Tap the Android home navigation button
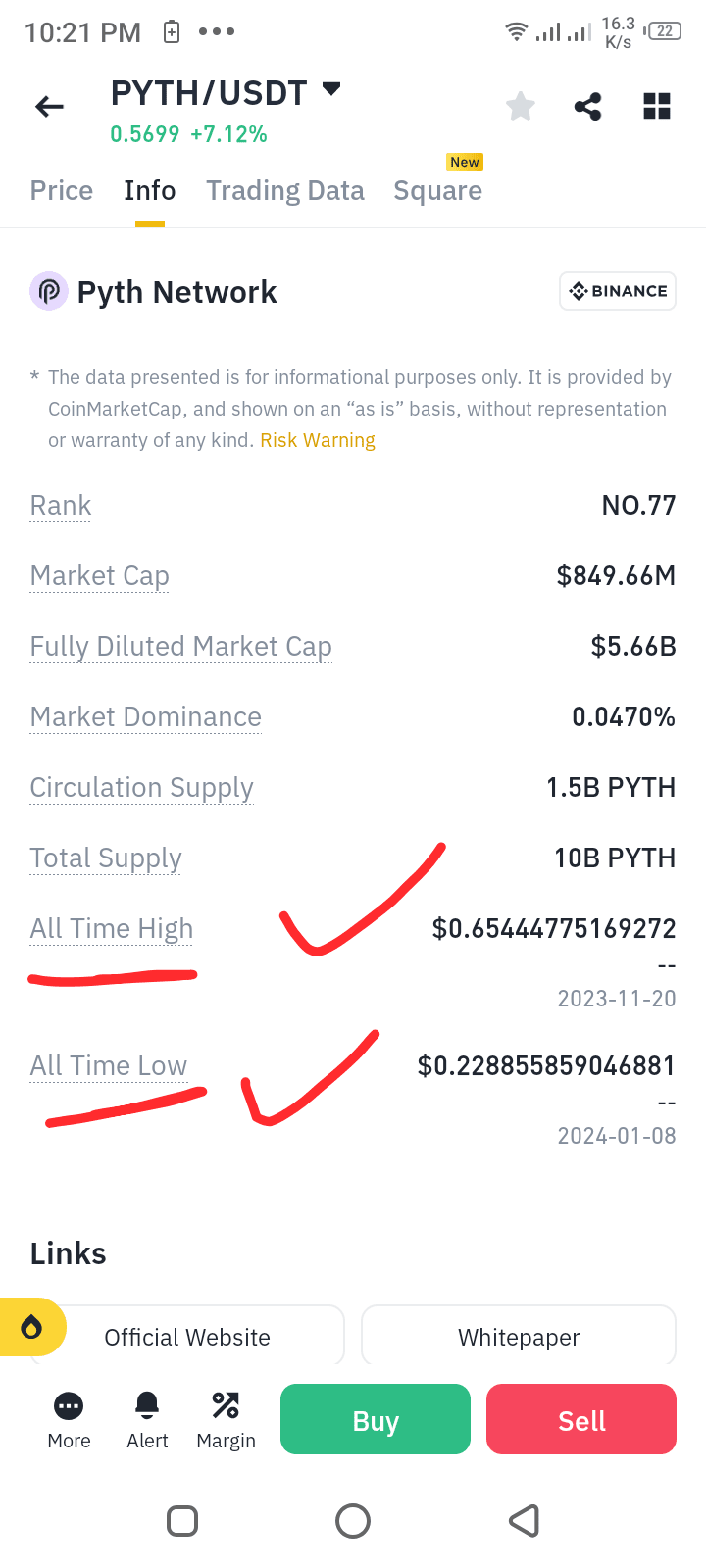Image resolution: width=706 pixels, height=1568 pixels. (353, 1521)
